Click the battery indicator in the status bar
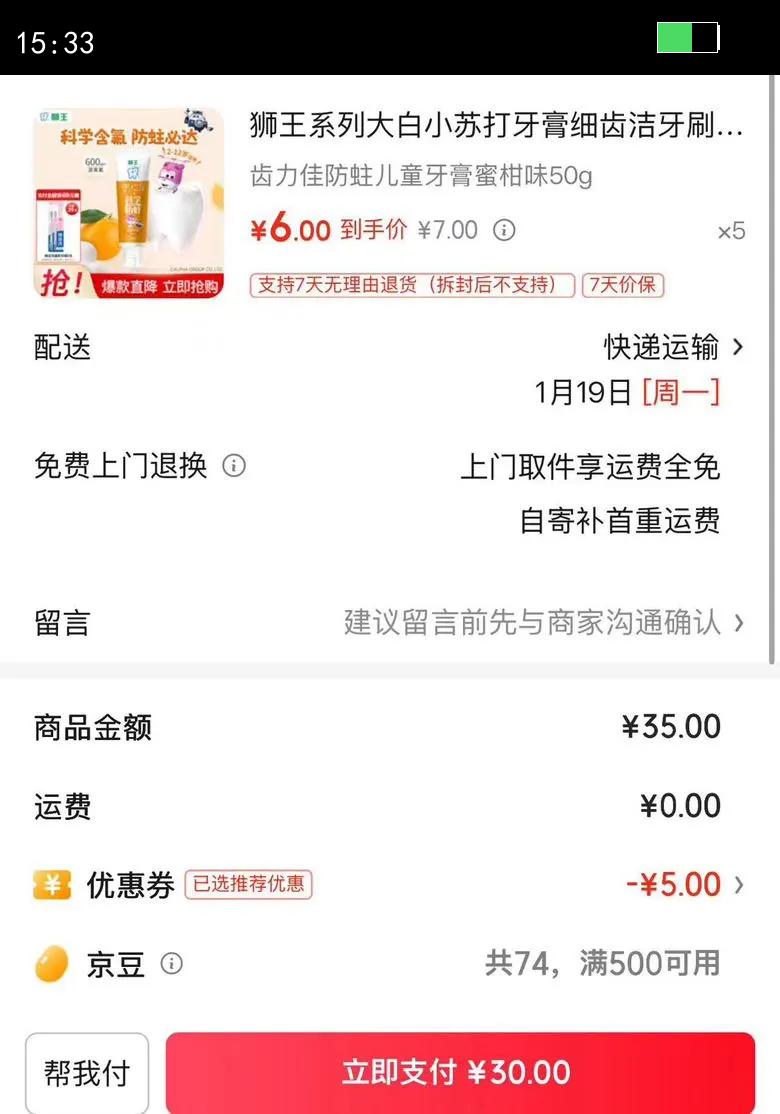The height and width of the screenshot is (1114, 780). (x=688, y=38)
